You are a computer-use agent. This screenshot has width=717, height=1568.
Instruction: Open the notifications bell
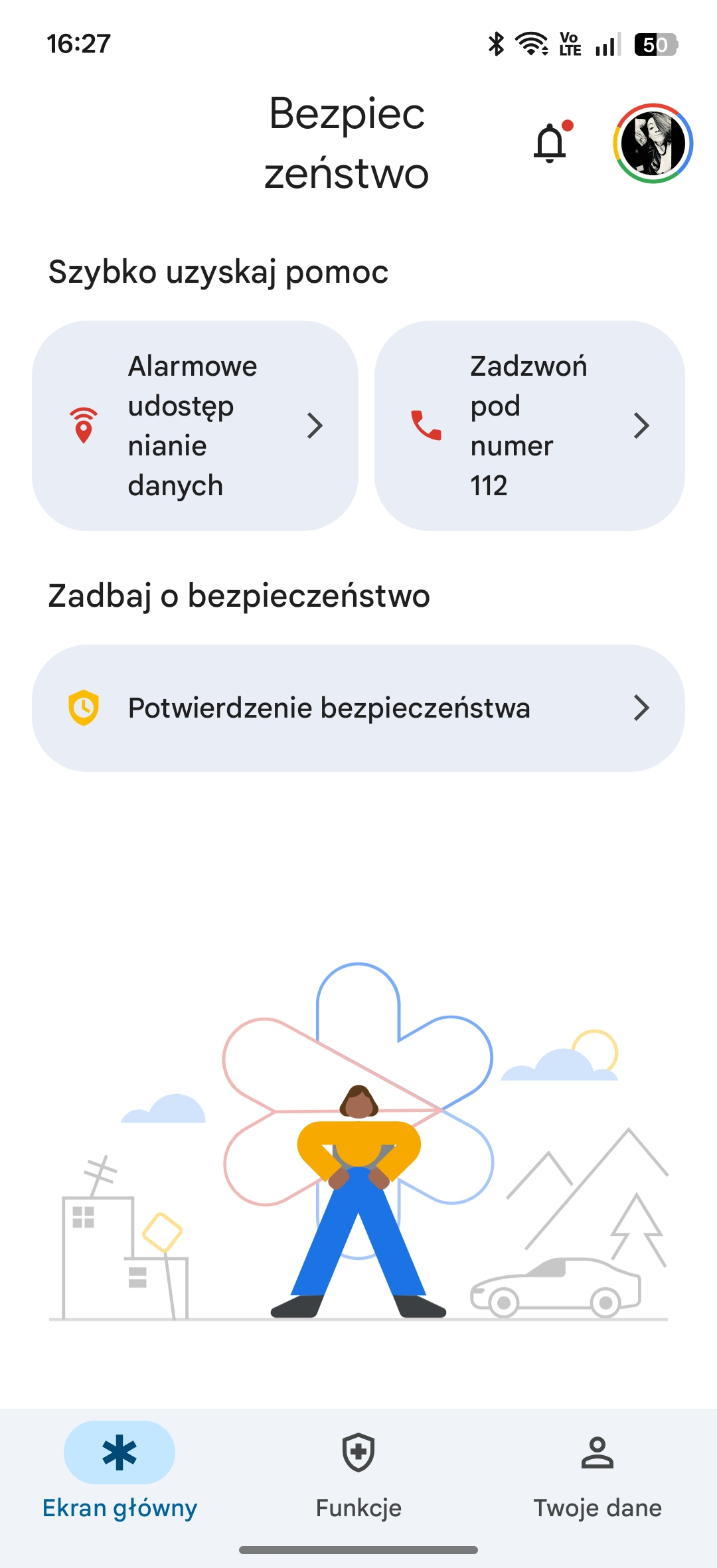point(550,143)
